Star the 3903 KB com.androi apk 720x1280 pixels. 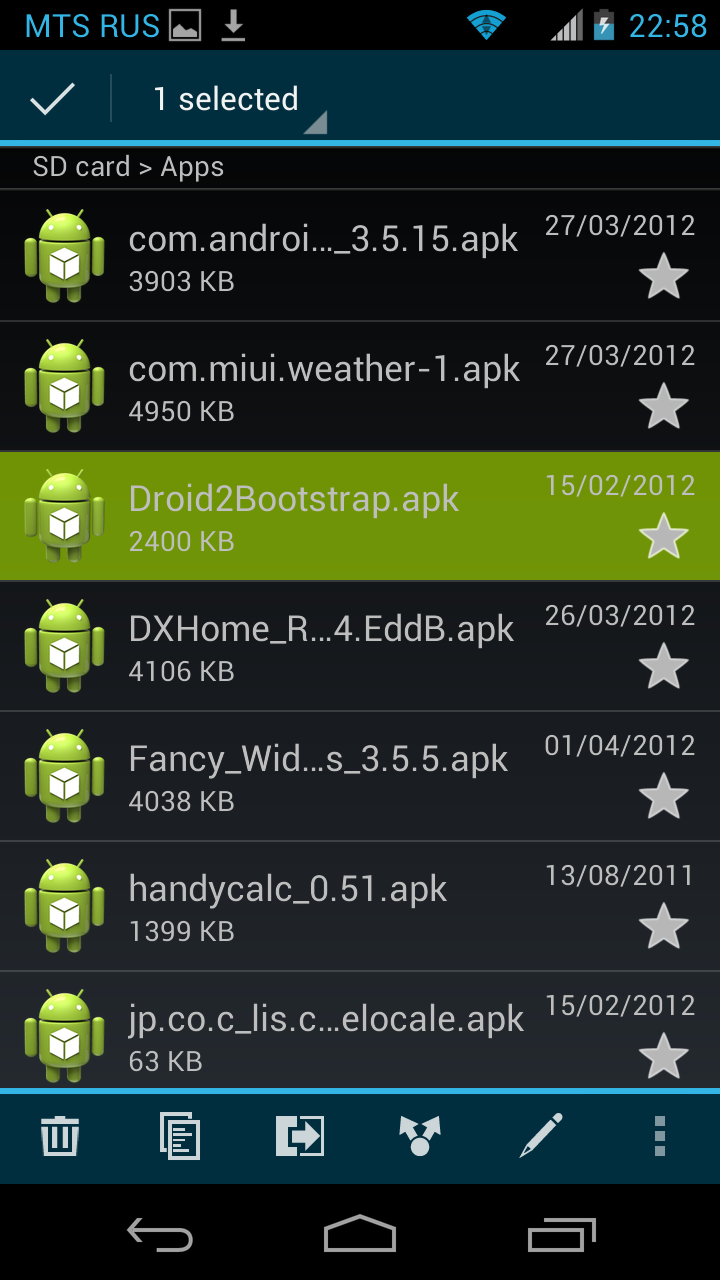tap(664, 276)
